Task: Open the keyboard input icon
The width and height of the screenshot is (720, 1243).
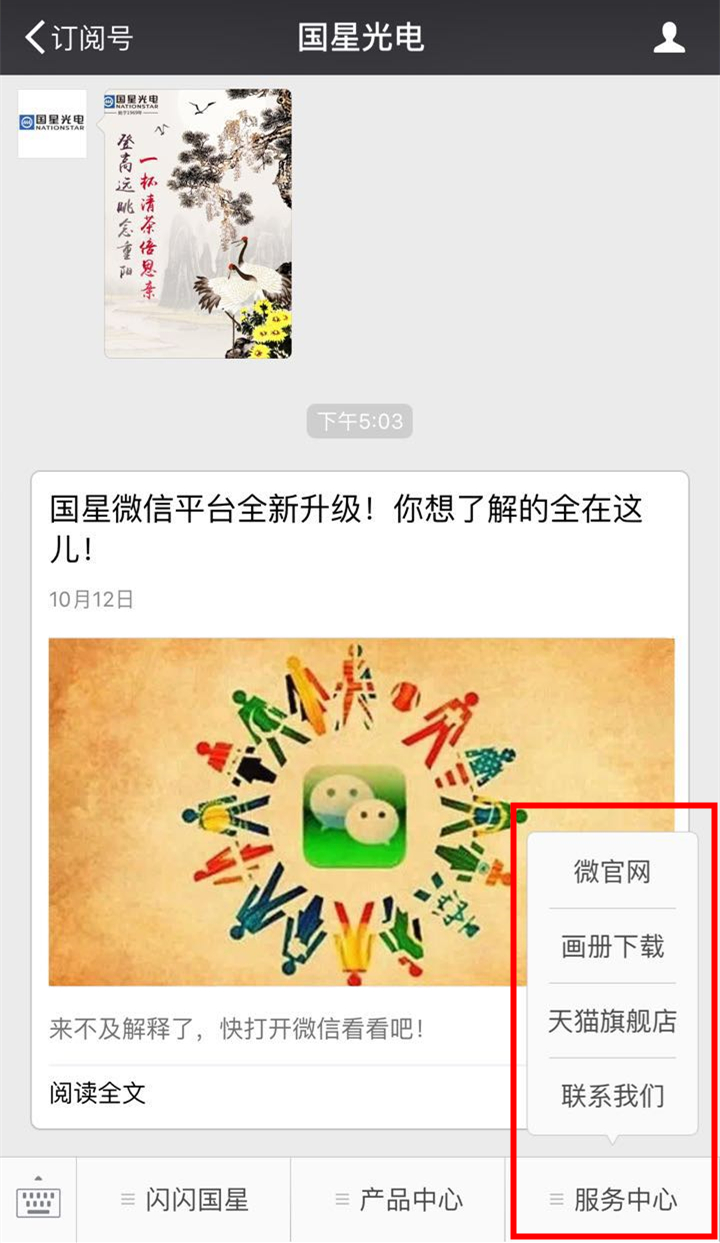Action: tap(36, 1199)
